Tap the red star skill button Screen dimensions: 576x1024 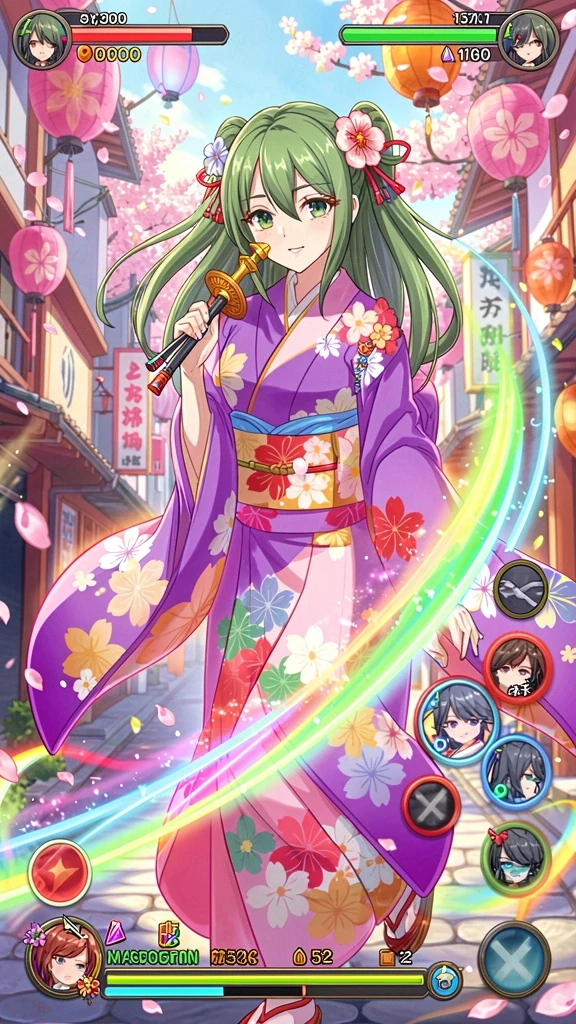pos(59,872)
